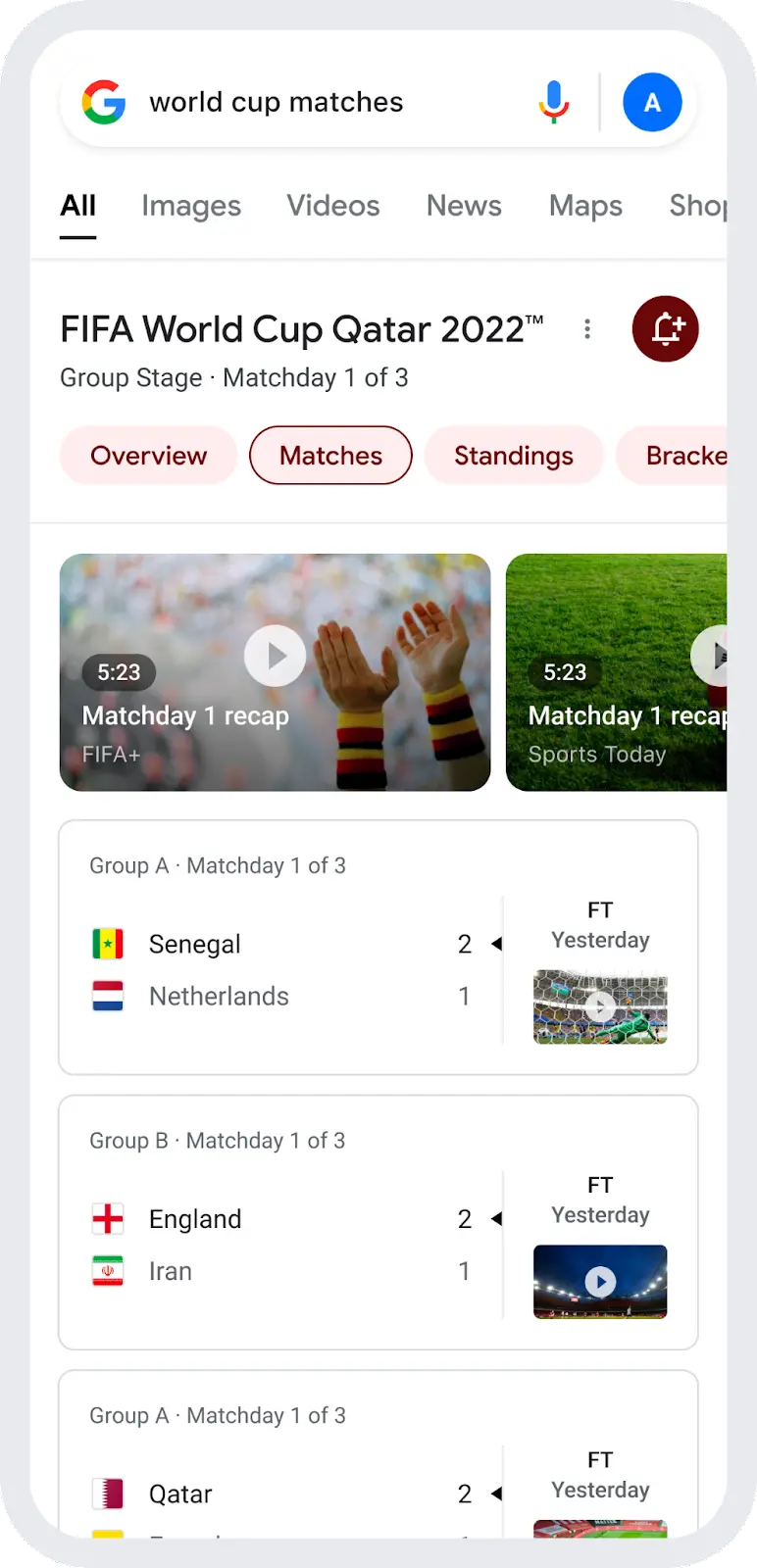
Task: Switch to the Maps tab
Action: coord(585,206)
